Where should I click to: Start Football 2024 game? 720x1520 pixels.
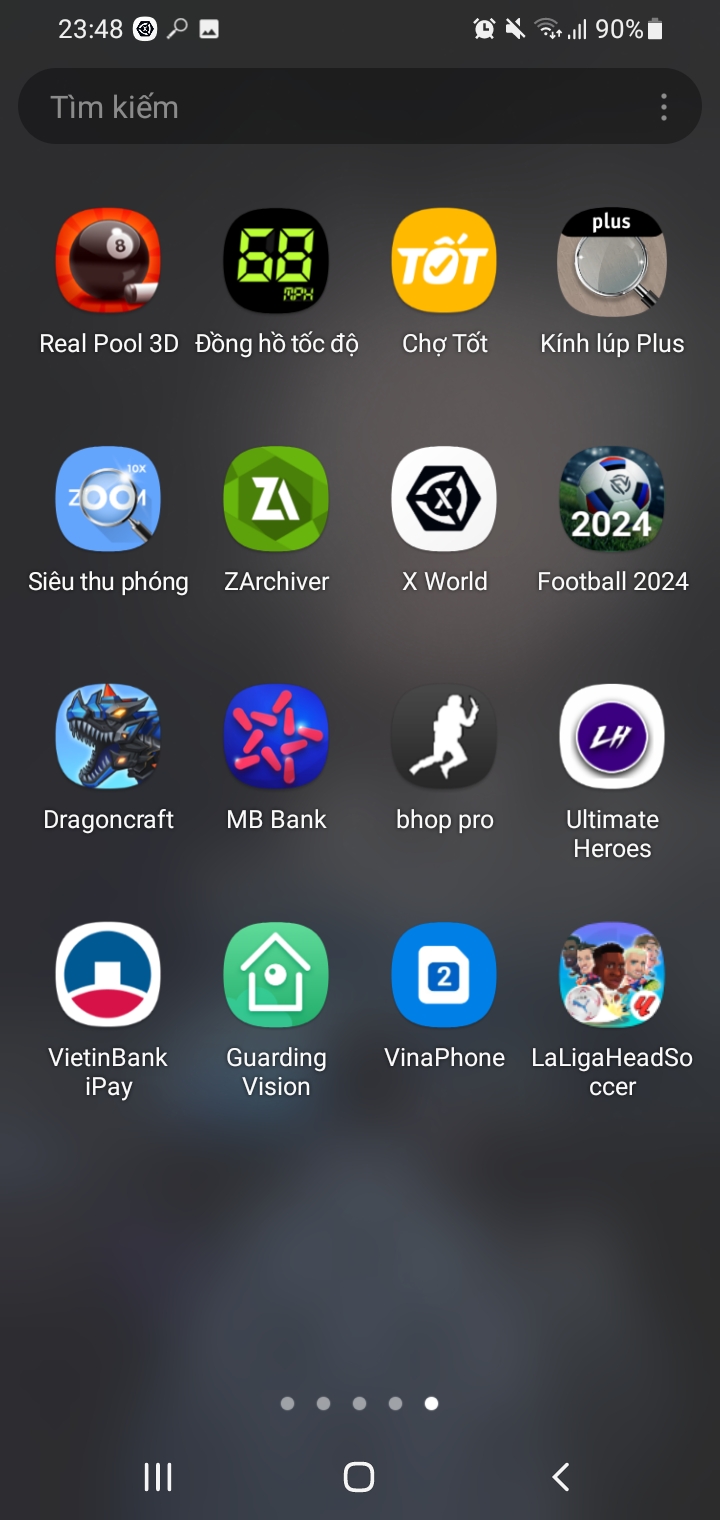[612, 499]
